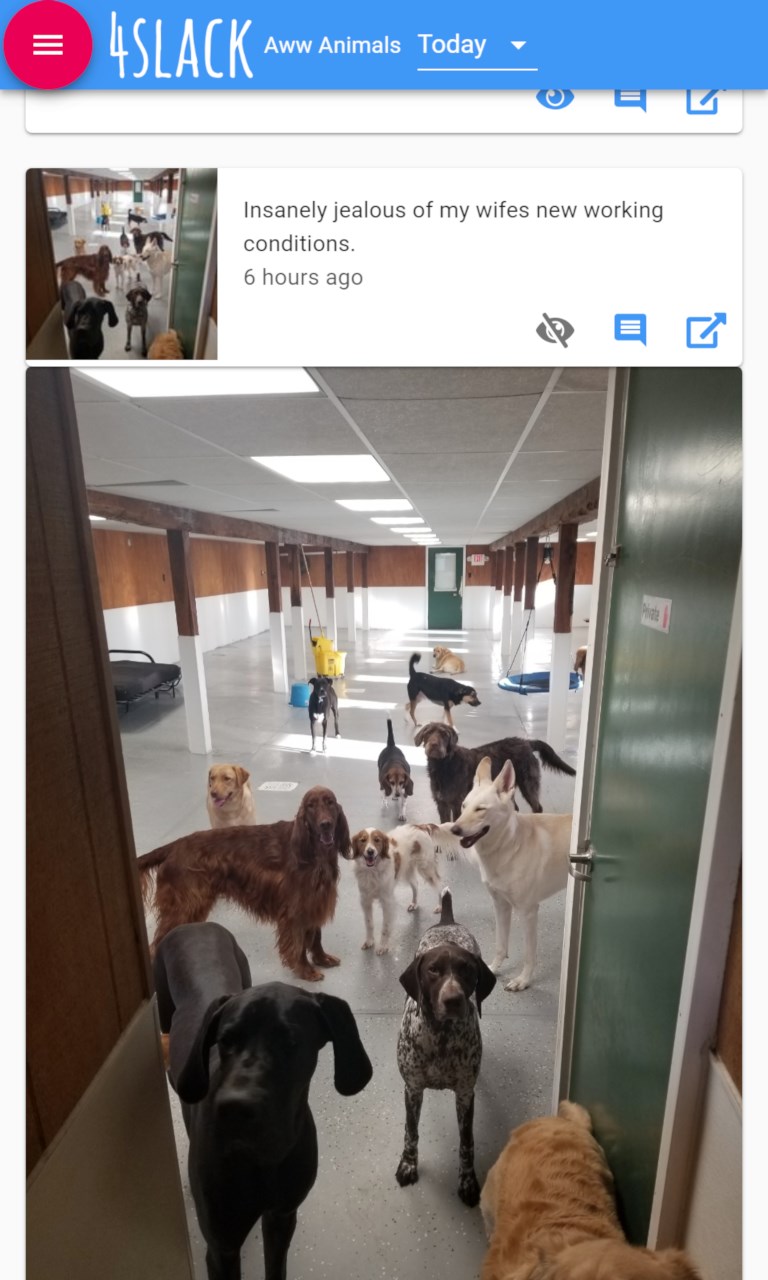Open the working conditions post externally
Image resolution: width=768 pixels, height=1280 pixels.
pos(705,330)
